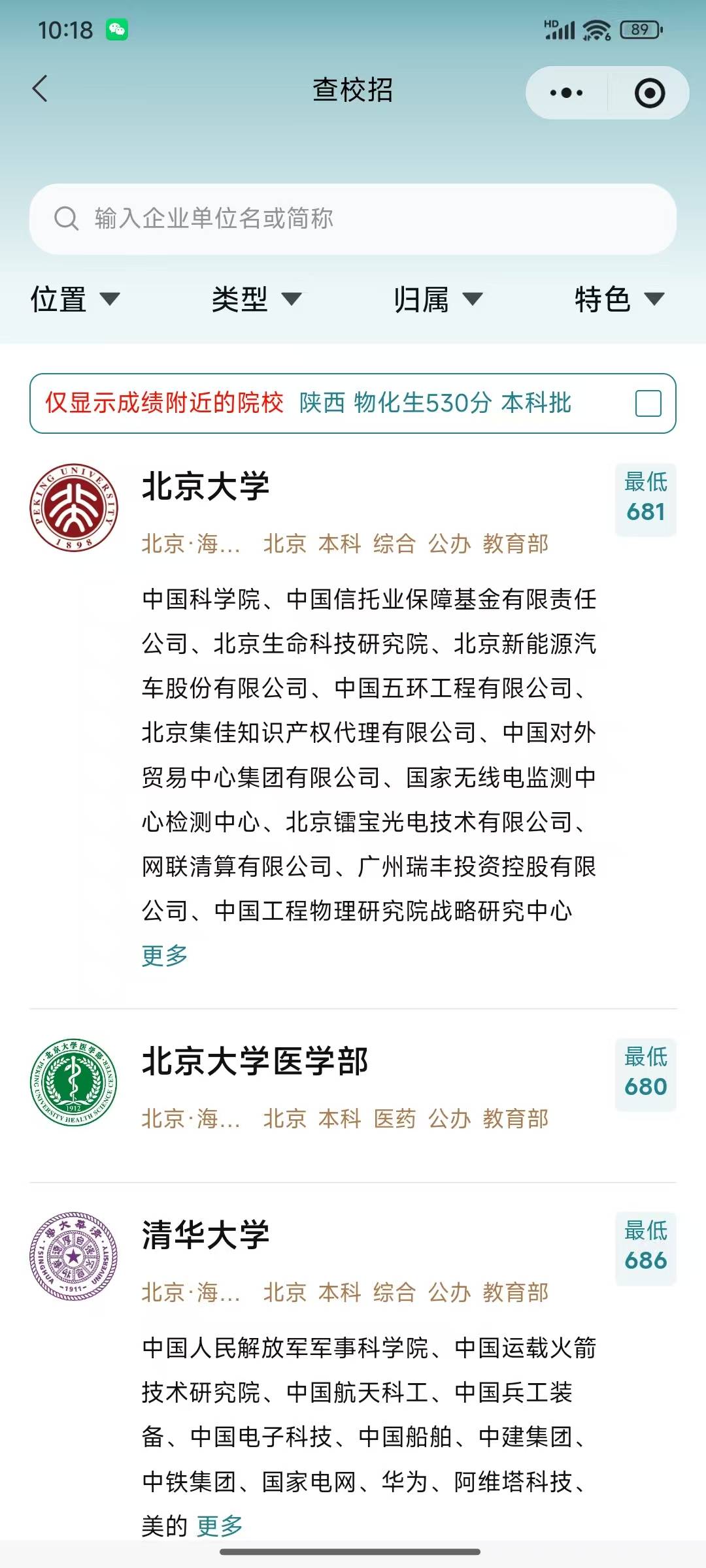Open the 特色 filter dropdown
Screen dimensions: 706x1568
tap(618, 299)
